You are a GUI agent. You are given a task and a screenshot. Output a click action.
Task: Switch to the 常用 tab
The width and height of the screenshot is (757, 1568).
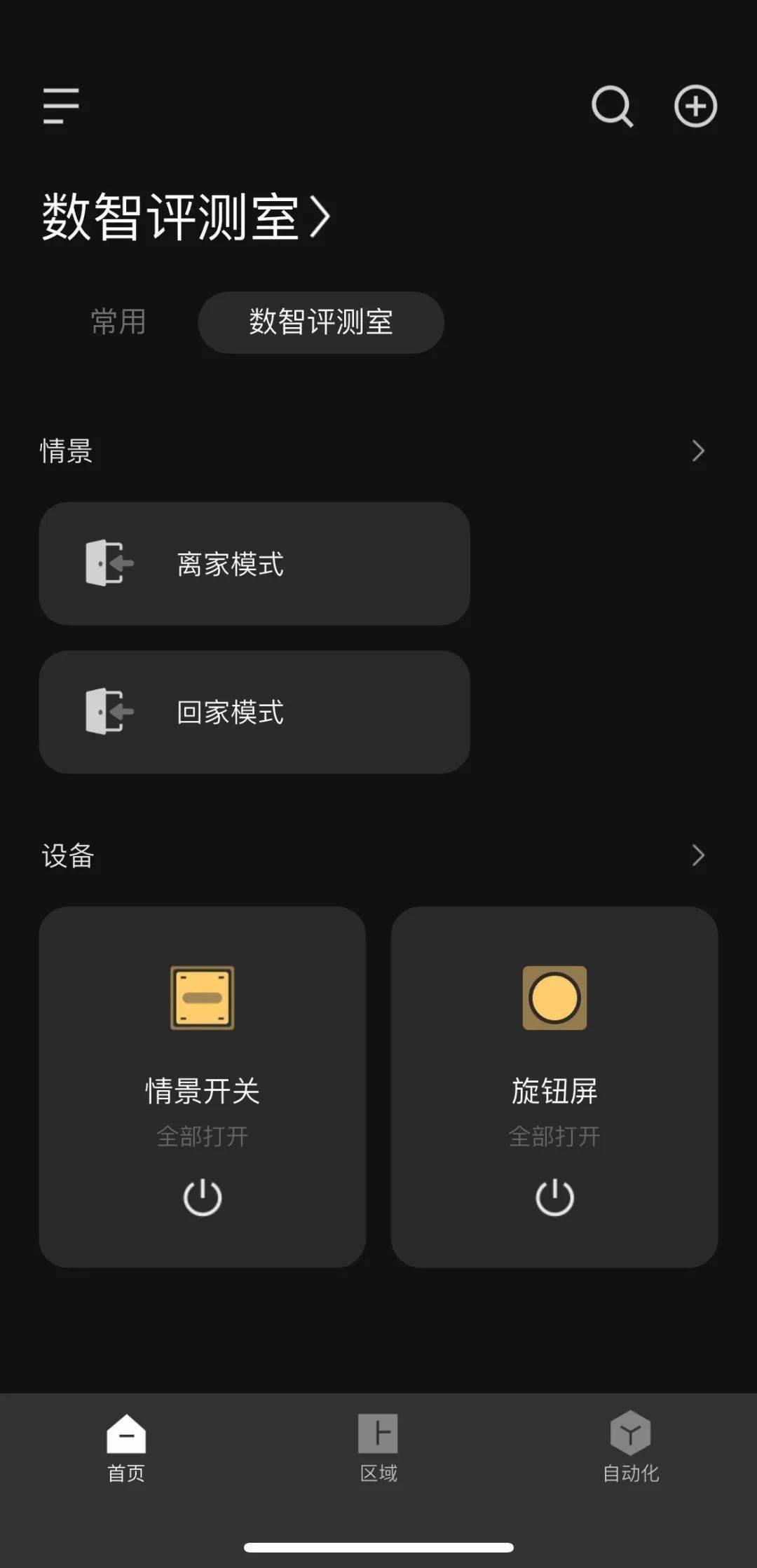click(x=118, y=322)
